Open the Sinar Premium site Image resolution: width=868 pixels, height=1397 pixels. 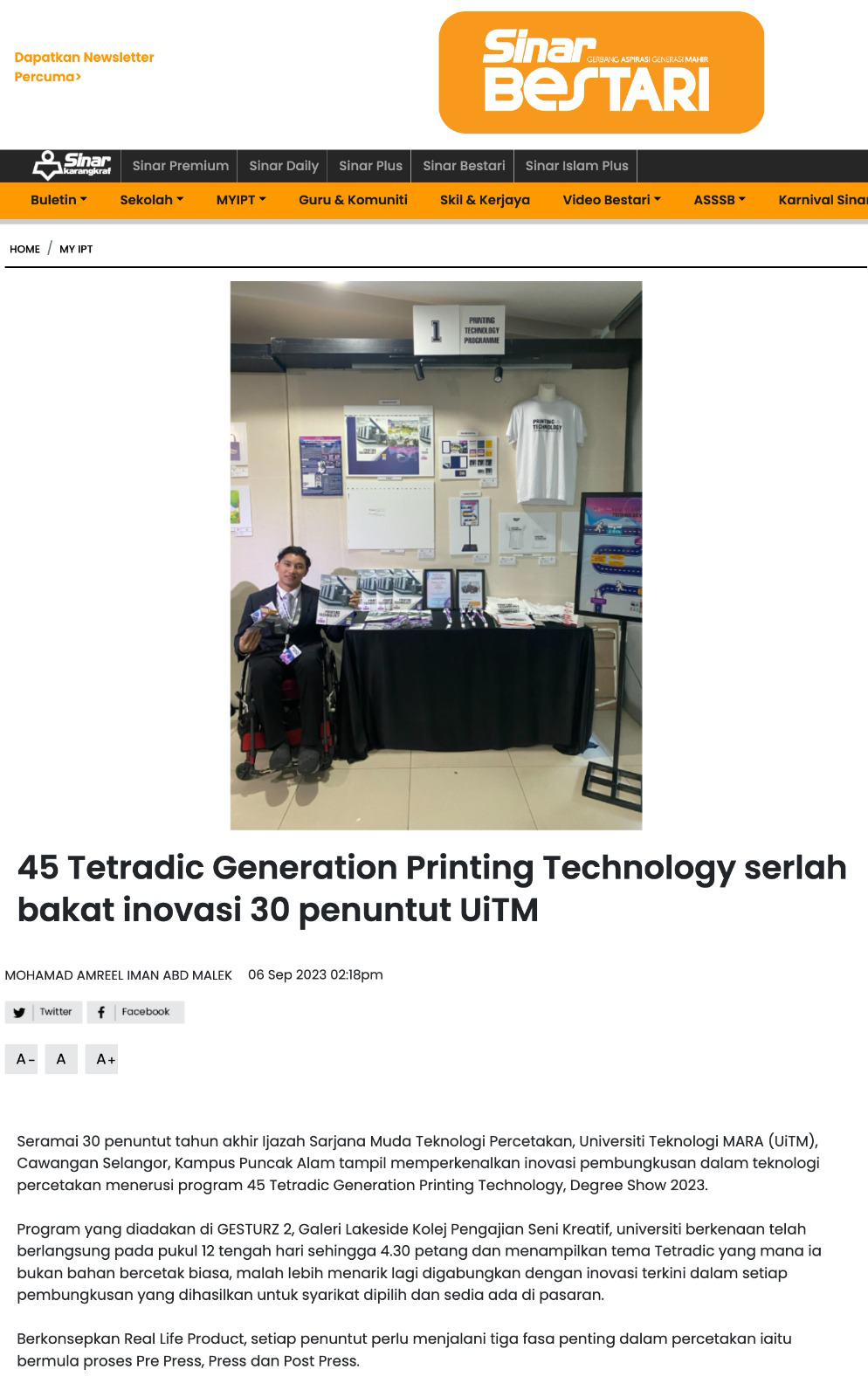[180, 166]
